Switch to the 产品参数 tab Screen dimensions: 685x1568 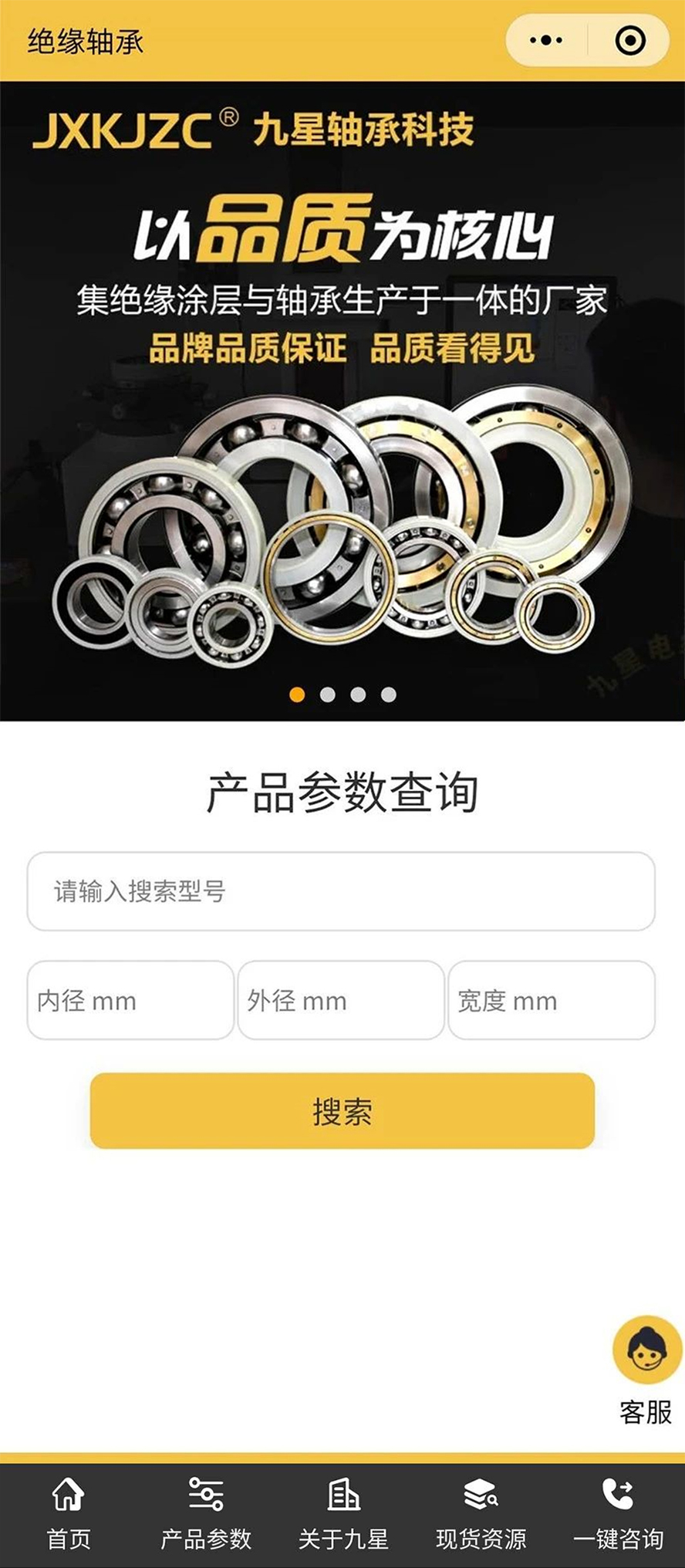point(206,1514)
